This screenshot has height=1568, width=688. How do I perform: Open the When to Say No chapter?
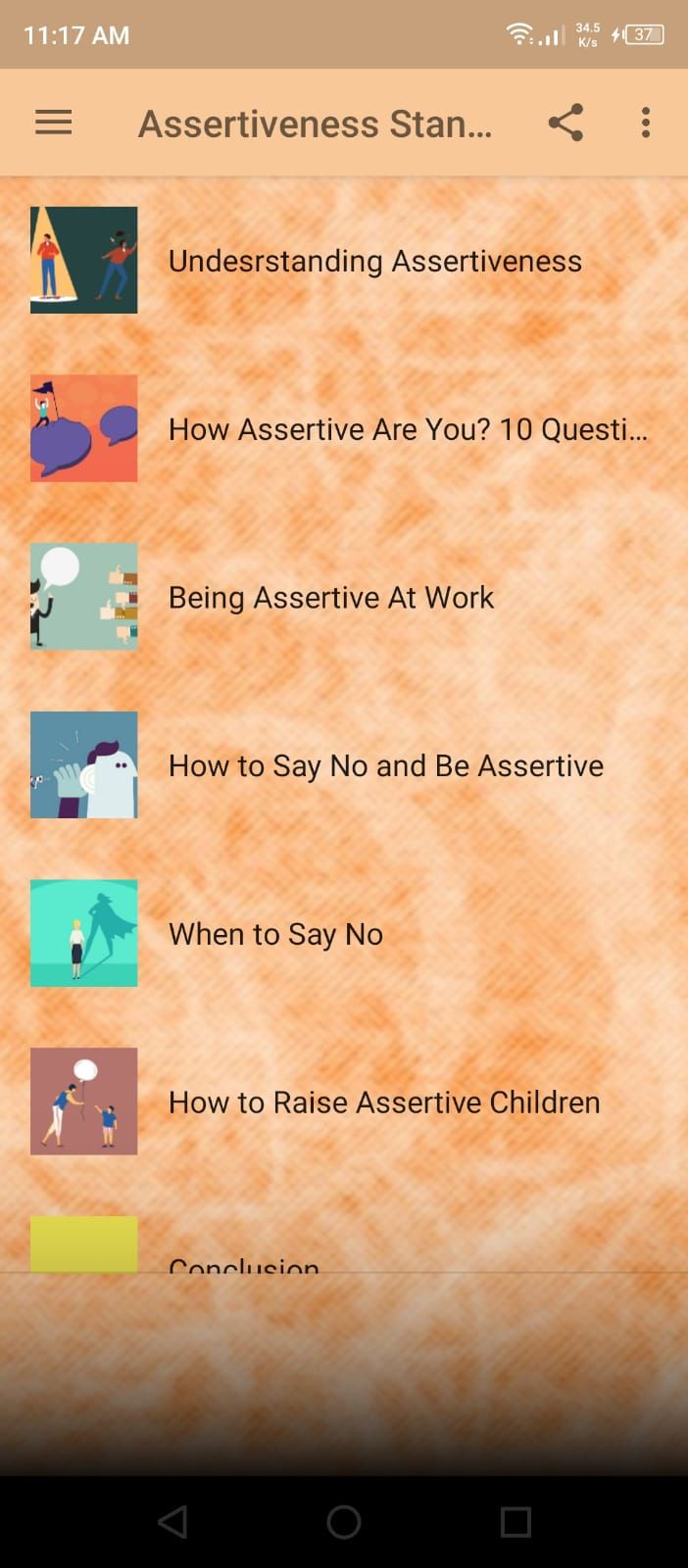[x=275, y=934]
